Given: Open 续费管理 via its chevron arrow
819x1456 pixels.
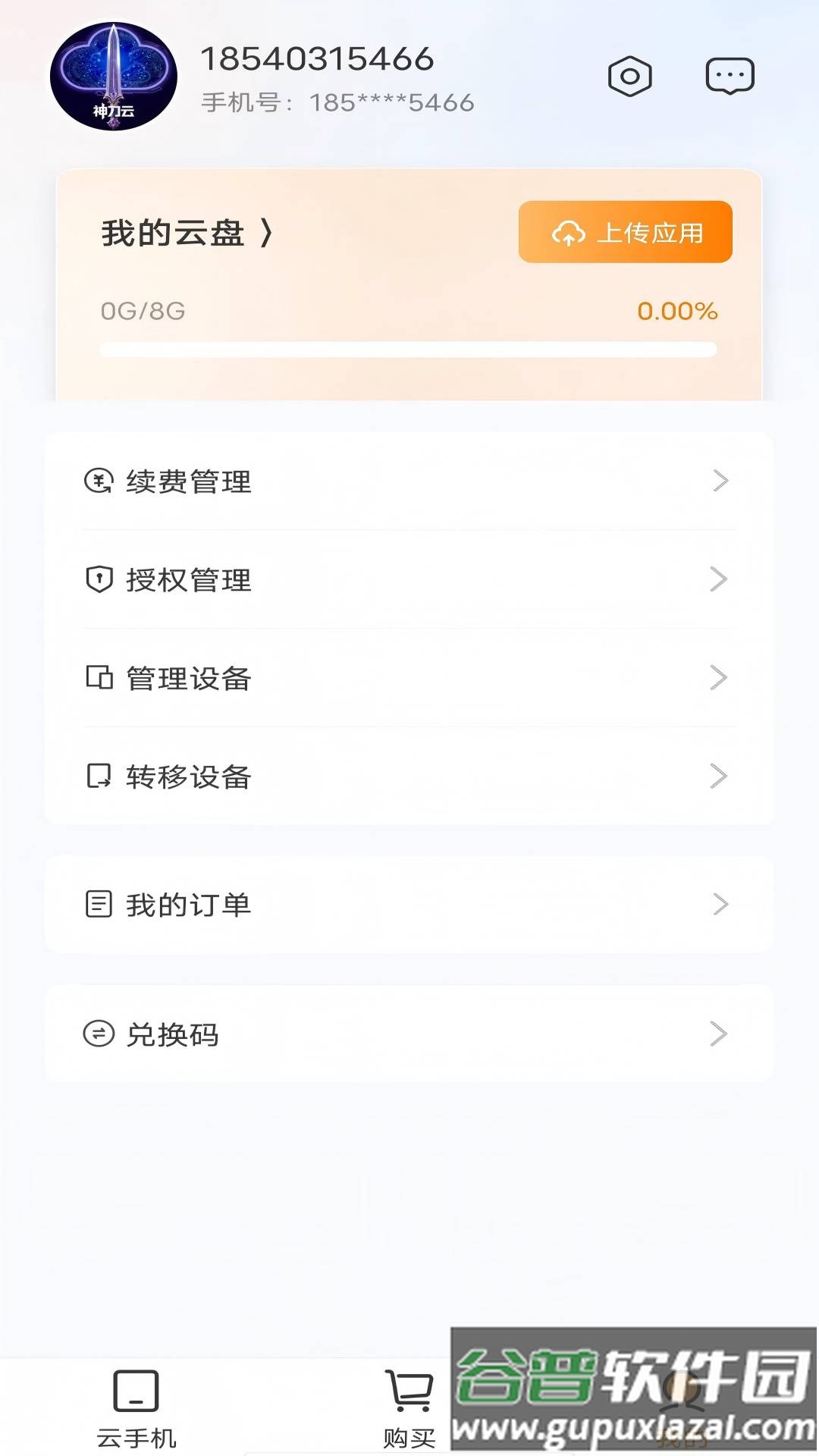Looking at the screenshot, I should tap(719, 481).
